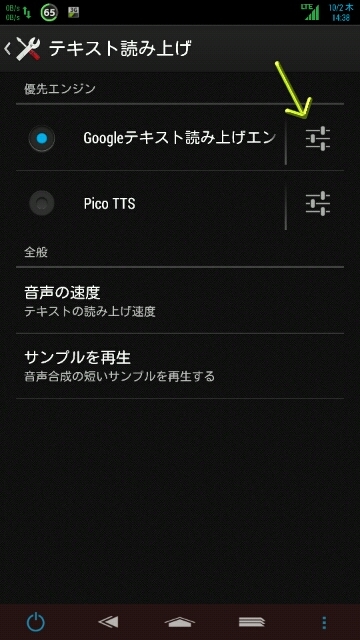Tap the navigation bar back button
The image size is (360, 640).
click(108, 622)
